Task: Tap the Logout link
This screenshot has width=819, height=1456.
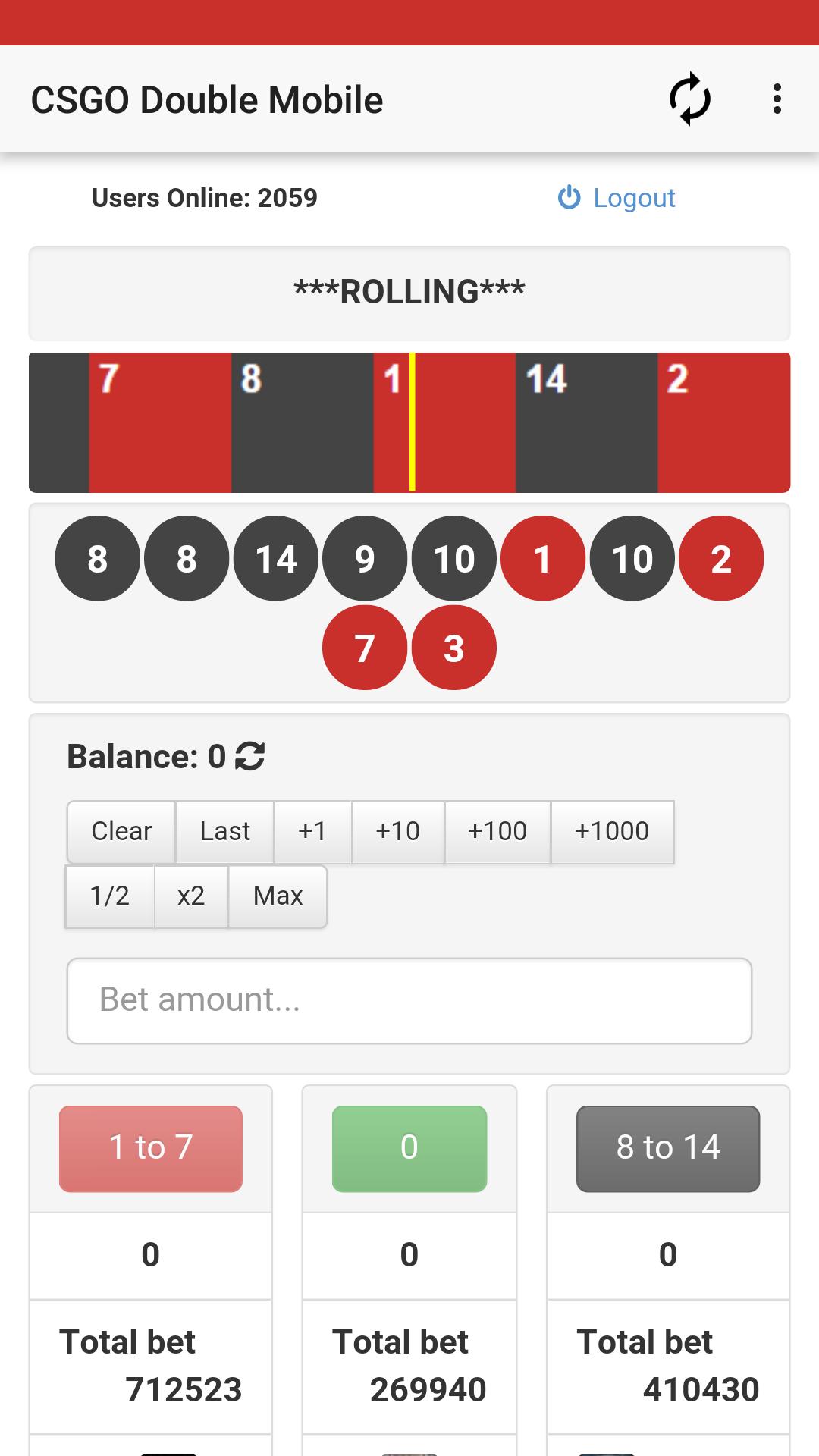Action: [x=617, y=198]
